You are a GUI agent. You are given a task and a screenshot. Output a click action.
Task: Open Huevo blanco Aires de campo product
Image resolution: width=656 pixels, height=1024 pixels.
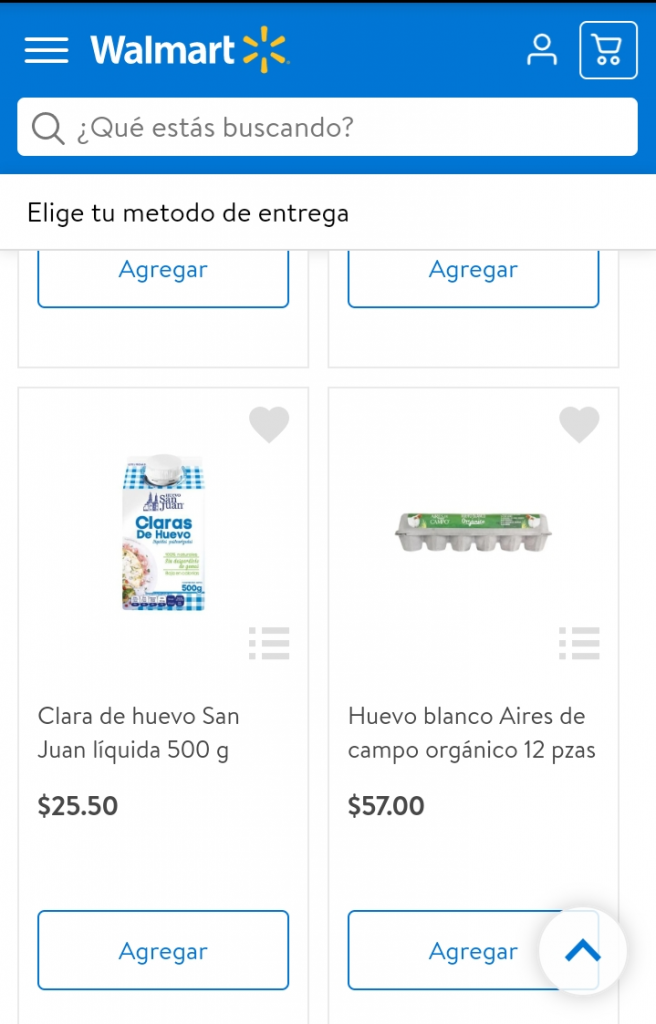[x=471, y=732]
